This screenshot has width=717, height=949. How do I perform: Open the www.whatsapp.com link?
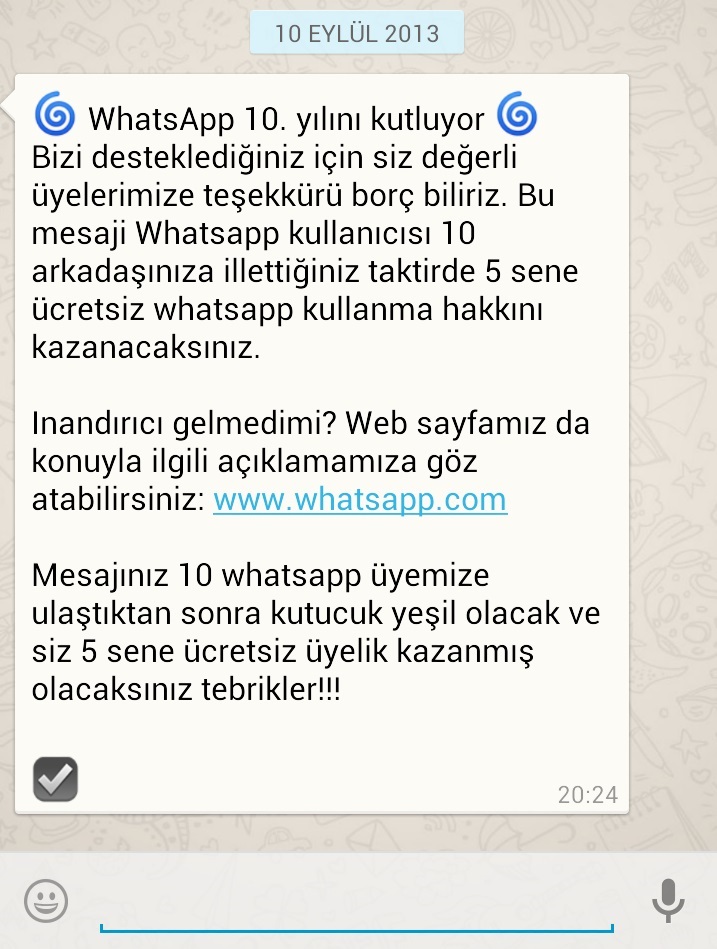pyautogui.click(x=360, y=499)
